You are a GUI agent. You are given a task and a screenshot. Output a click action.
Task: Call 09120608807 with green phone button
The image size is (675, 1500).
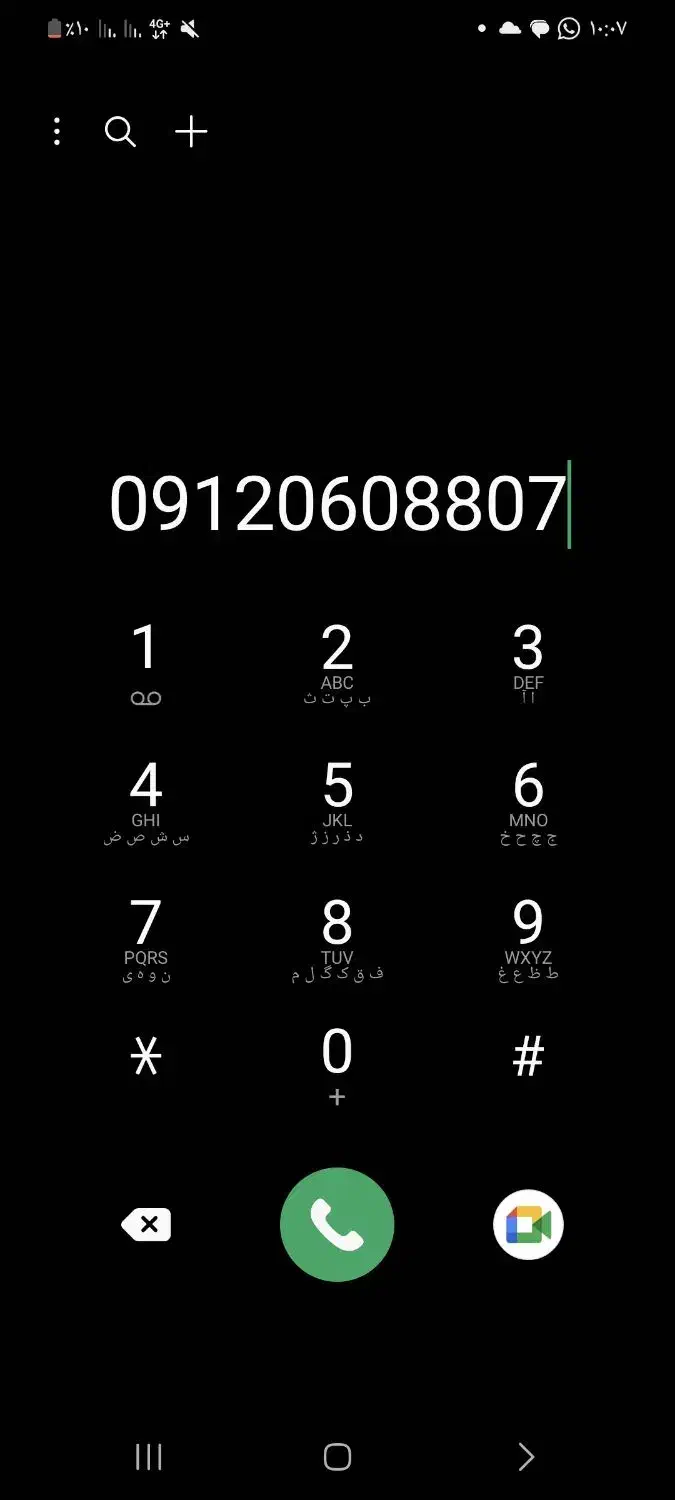point(337,1225)
